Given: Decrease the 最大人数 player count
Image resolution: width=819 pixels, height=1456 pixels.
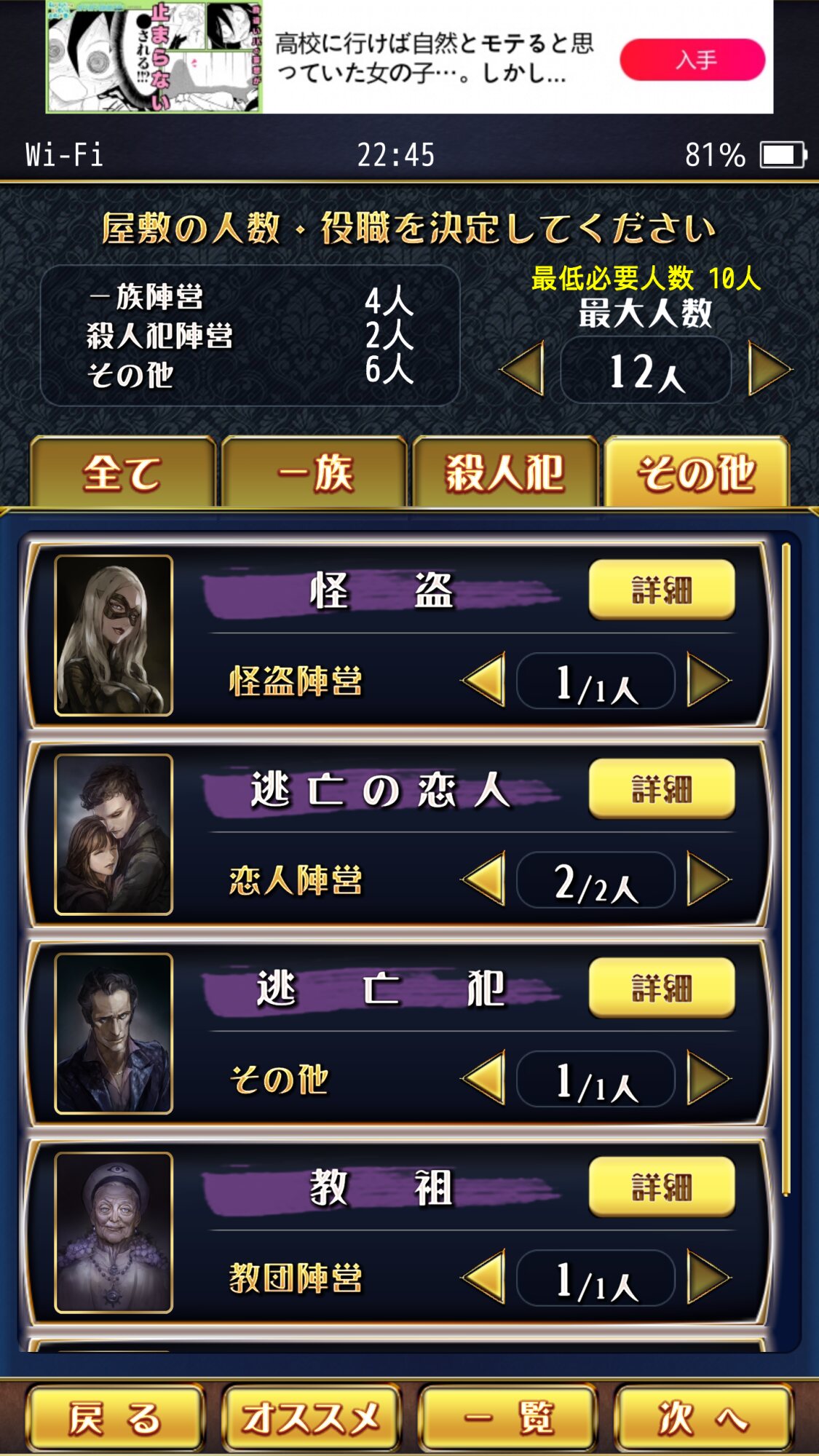Looking at the screenshot, I should tap(523, 370).
